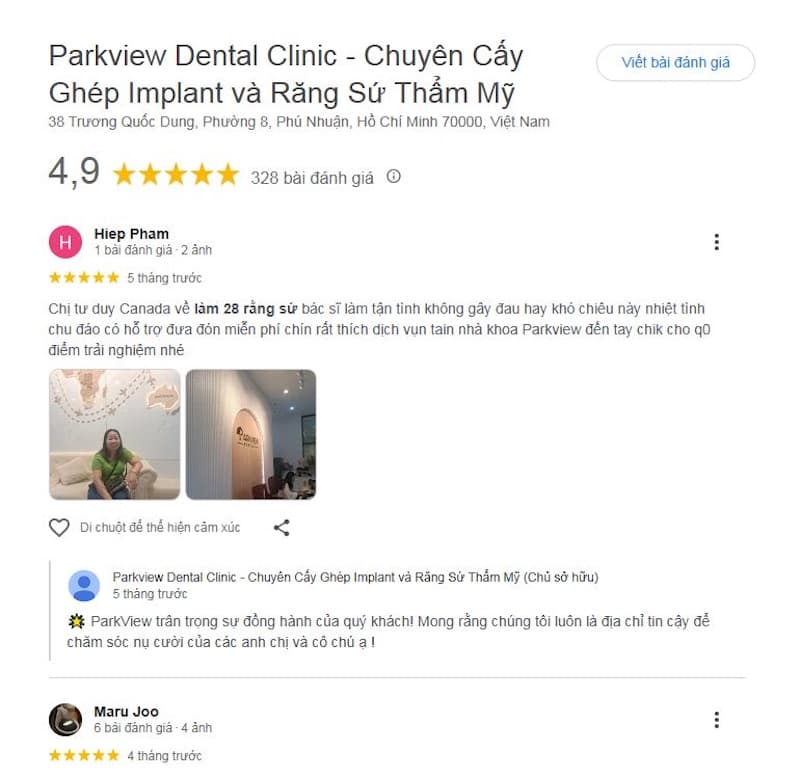This screenshot has height=777, width=800.
Task: Open overflow menu on Hiep Pham's review
Action: click(x=716, y=242)
